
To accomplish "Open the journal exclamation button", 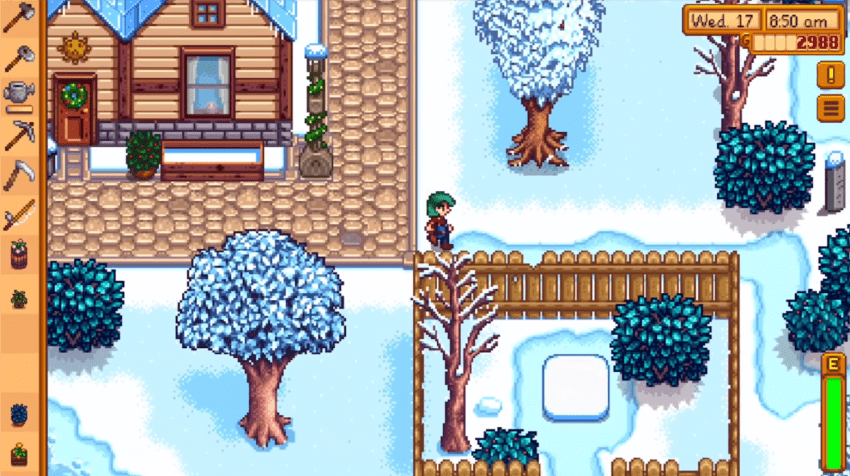I will click(x=830, y=74).
